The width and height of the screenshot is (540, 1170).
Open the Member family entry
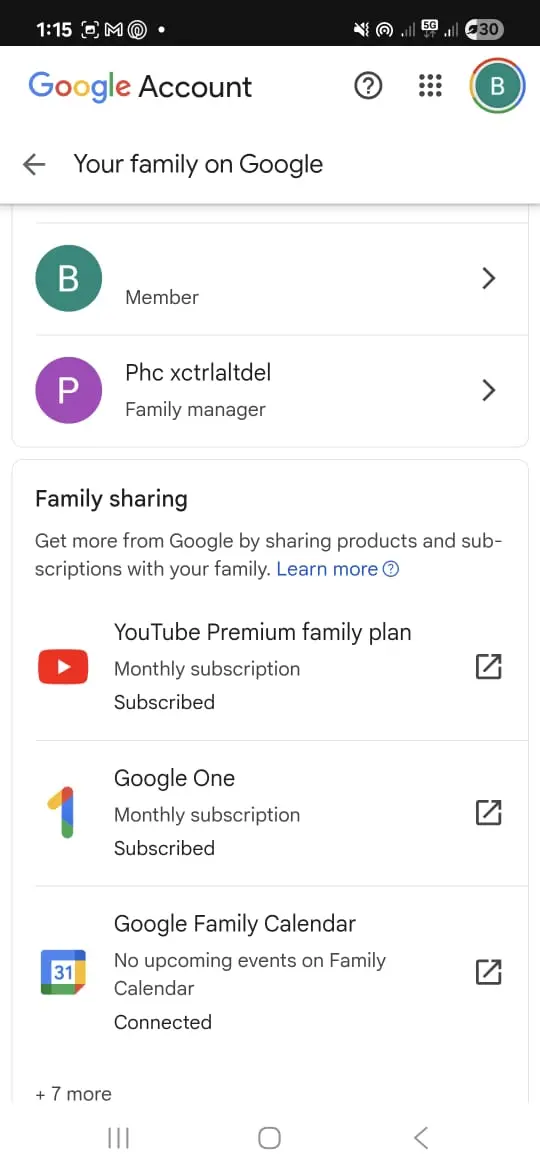pos(270,279)
